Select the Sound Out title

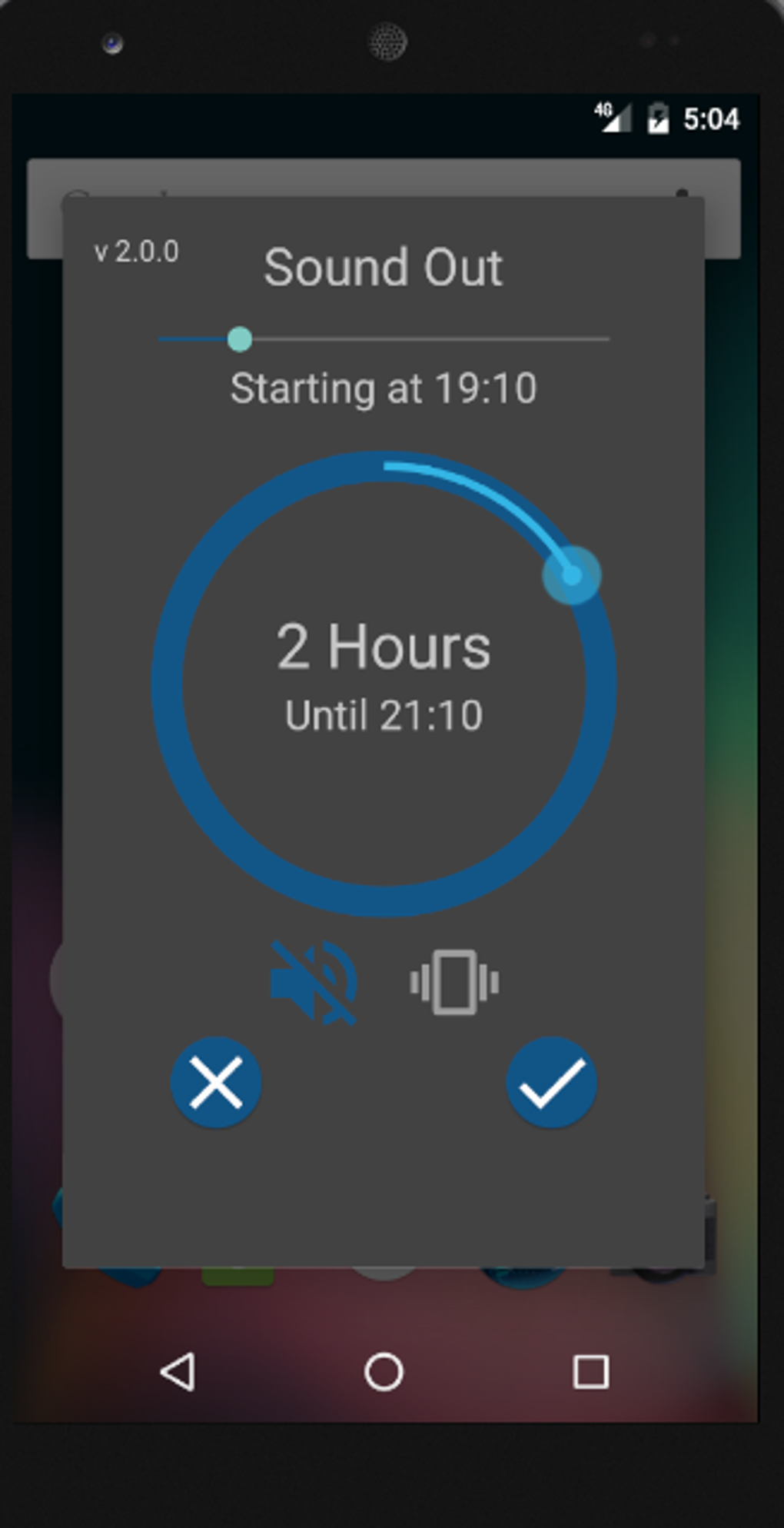(x=383, y=267)
